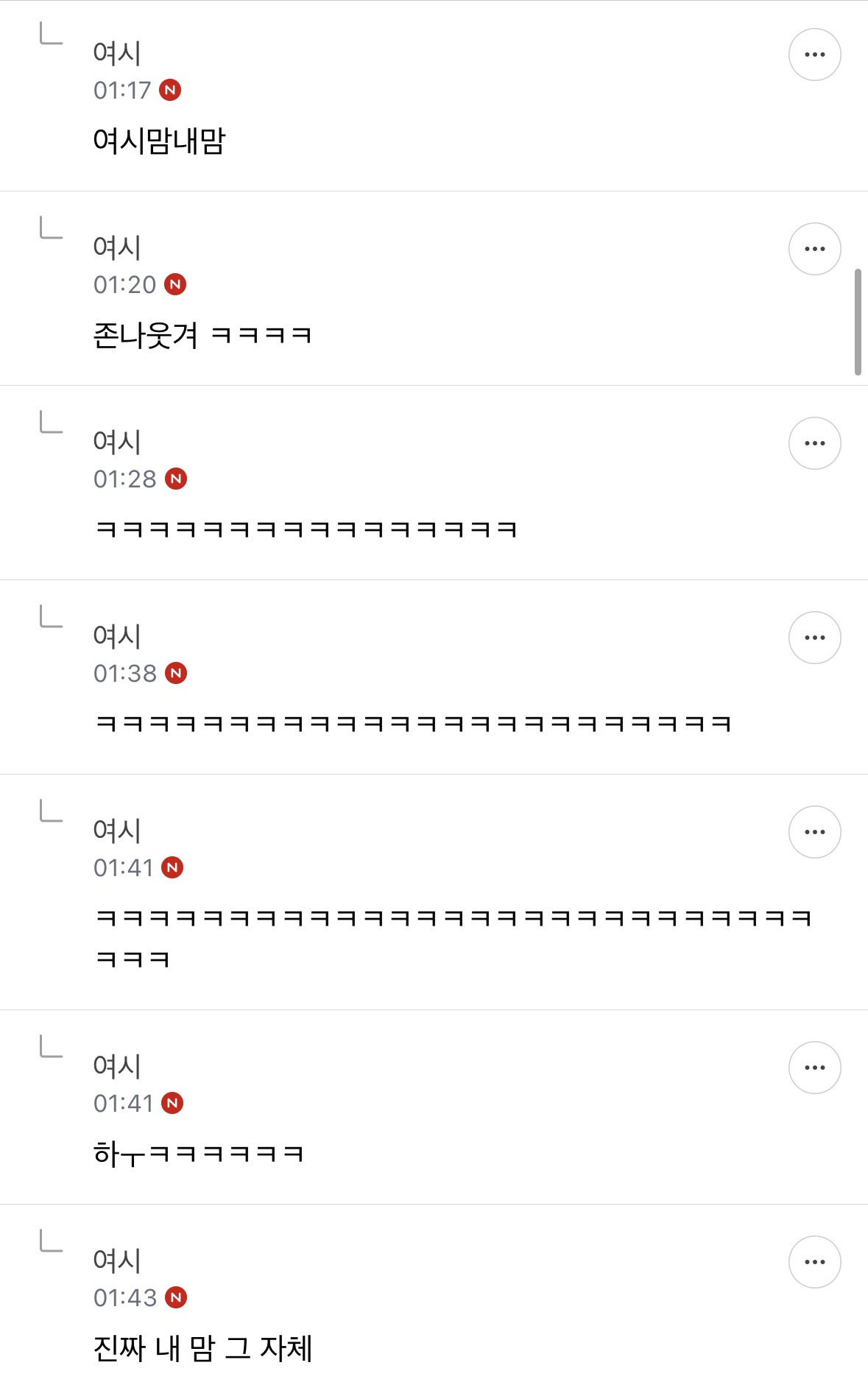868x1396 pixels.
Task: Open more options for the 여시맘내맘 comment
Action: pos(814,54)
